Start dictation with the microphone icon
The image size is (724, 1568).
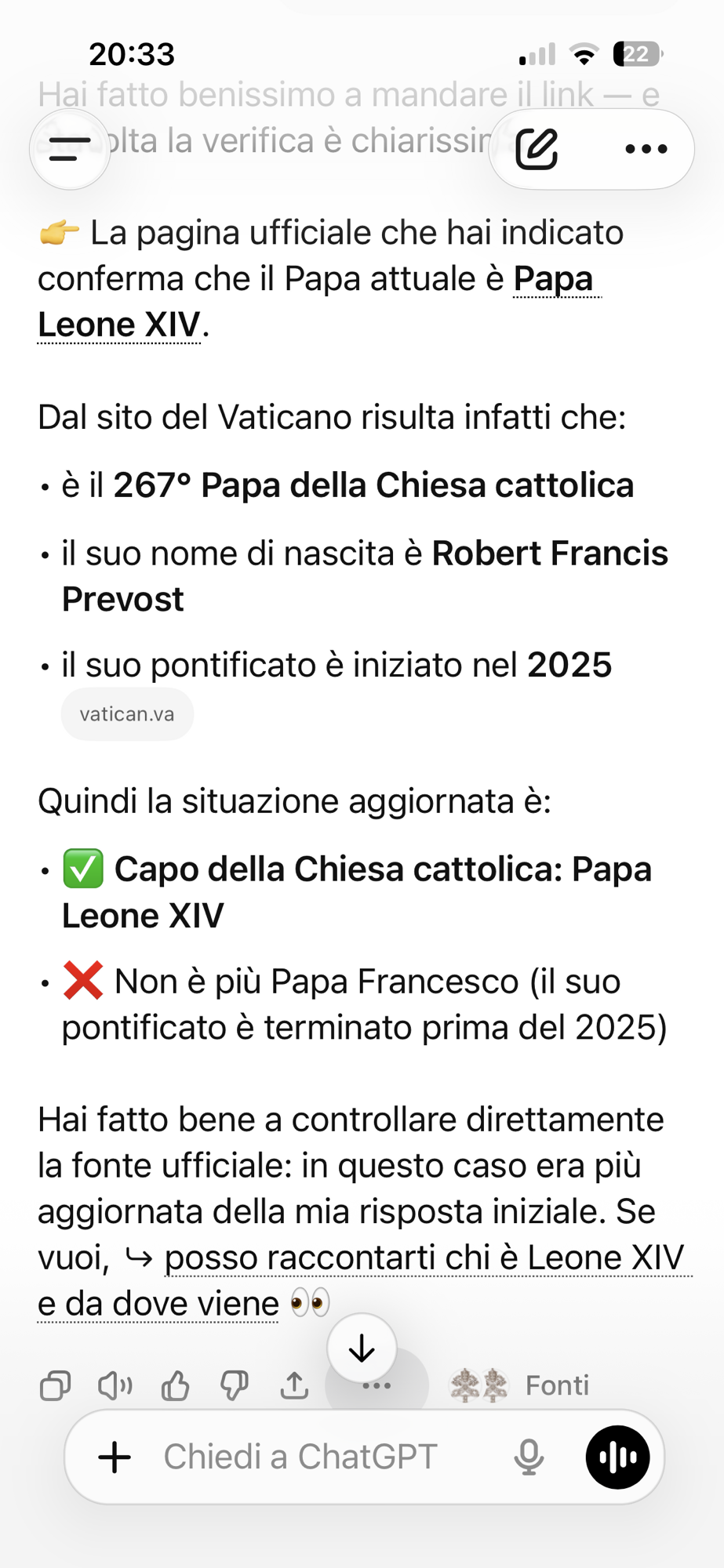click(529, 1457)
